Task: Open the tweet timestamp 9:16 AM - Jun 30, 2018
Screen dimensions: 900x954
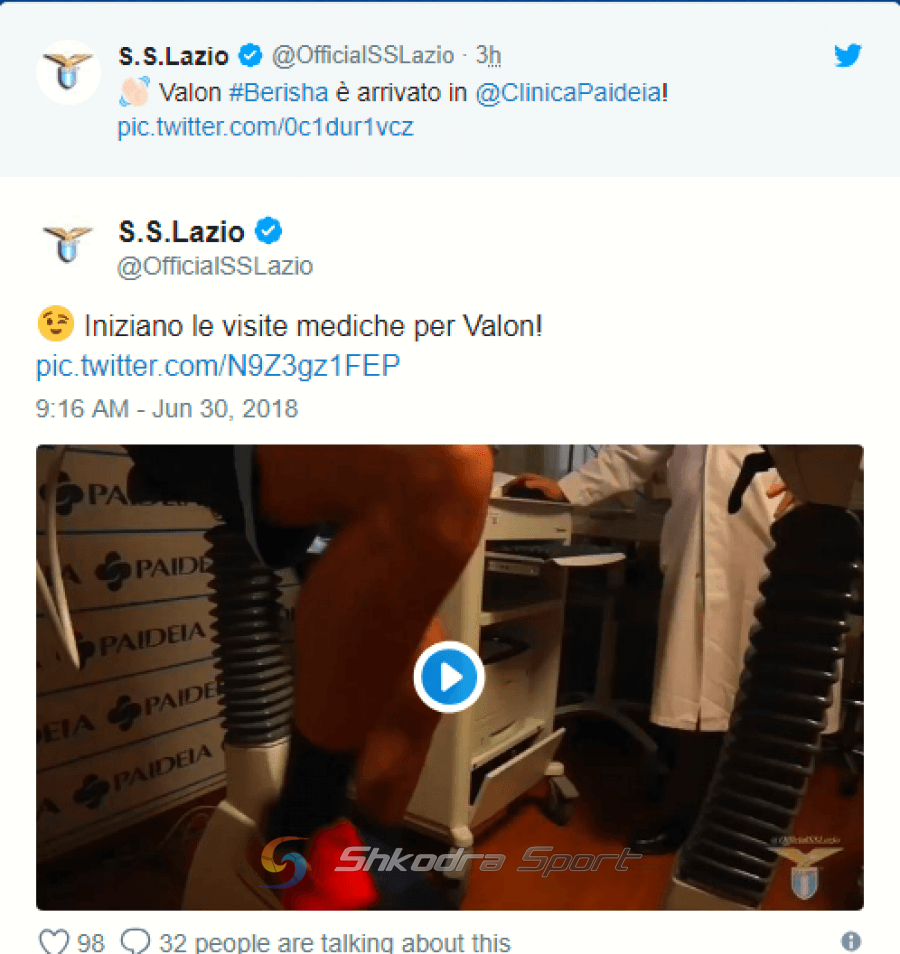Action: [x=167, y=409]
